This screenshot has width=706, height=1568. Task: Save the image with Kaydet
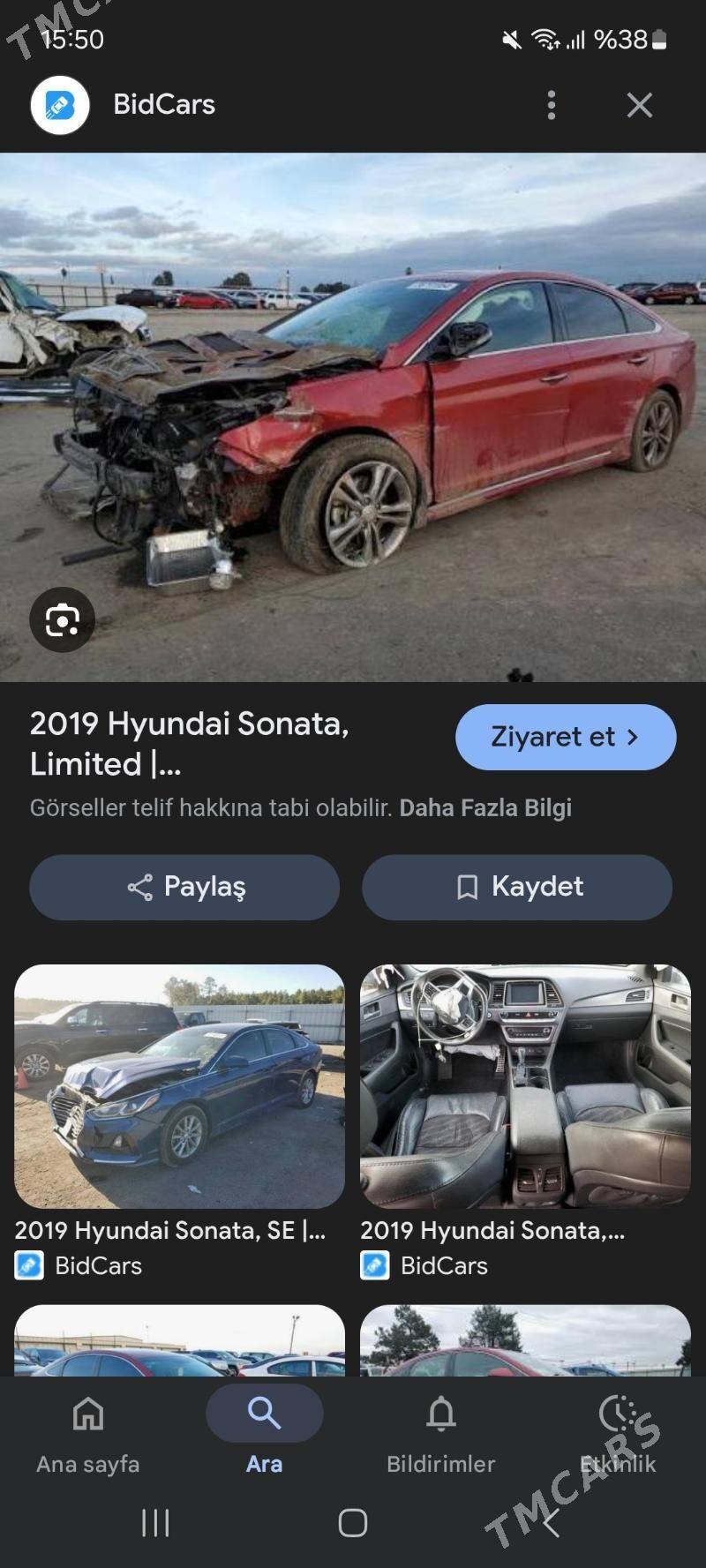point(517,887)
